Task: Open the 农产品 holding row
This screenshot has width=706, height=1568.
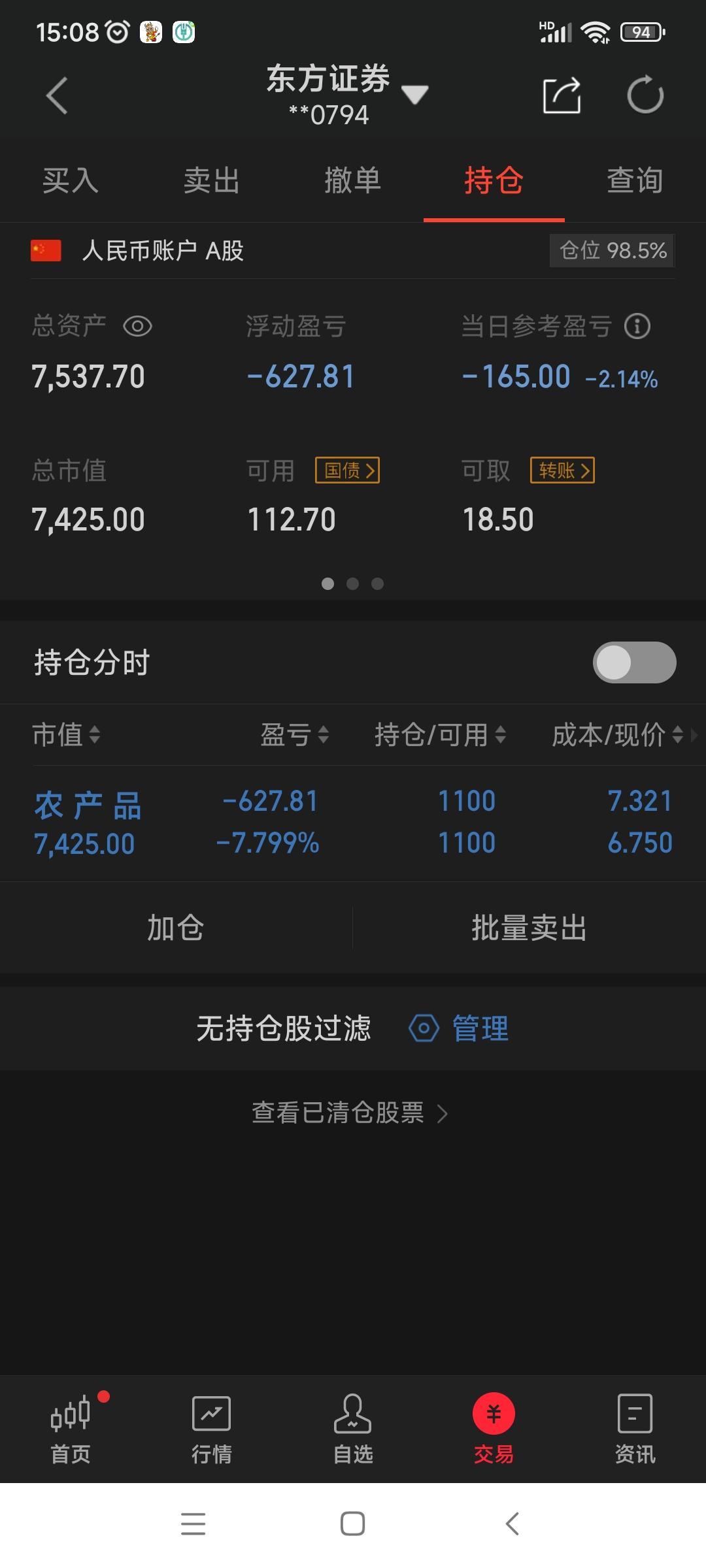Action: [353, 823]
